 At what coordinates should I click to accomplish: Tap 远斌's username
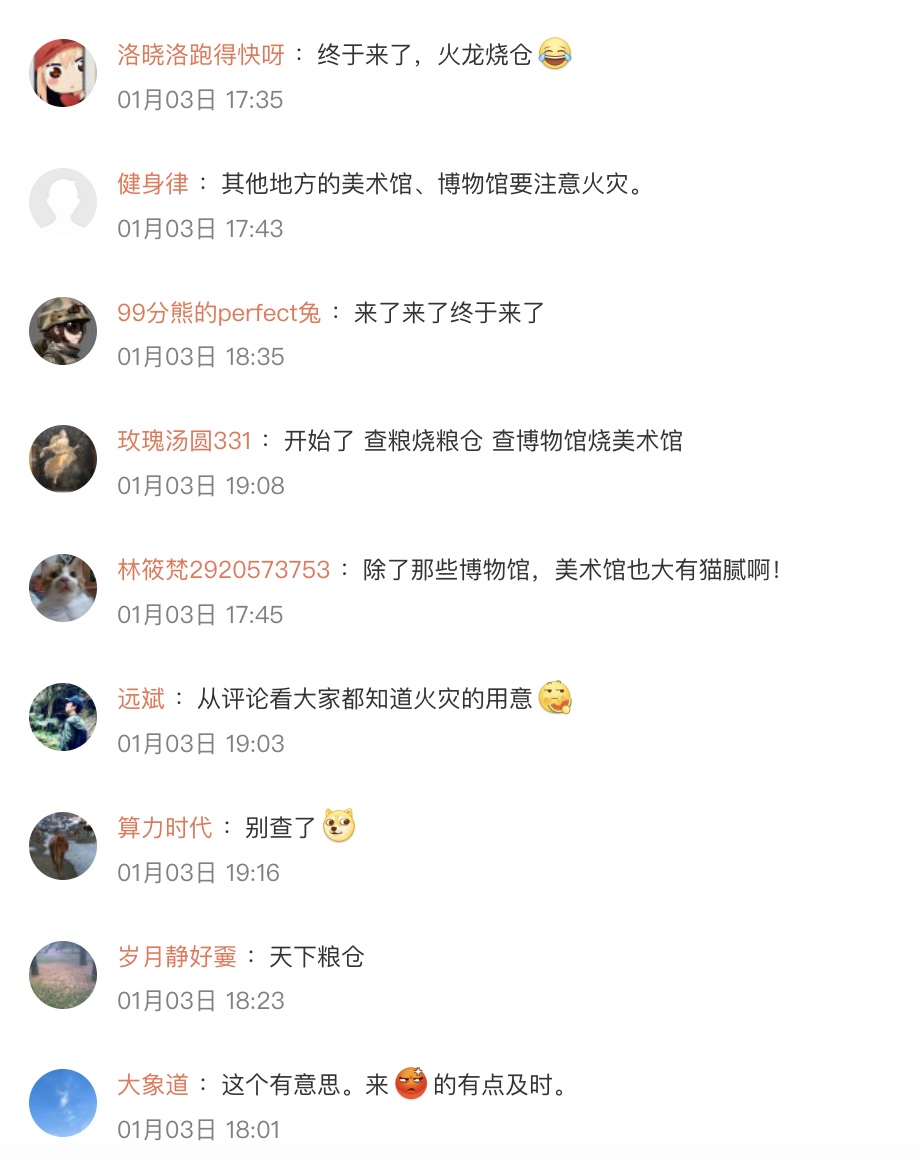141,699
